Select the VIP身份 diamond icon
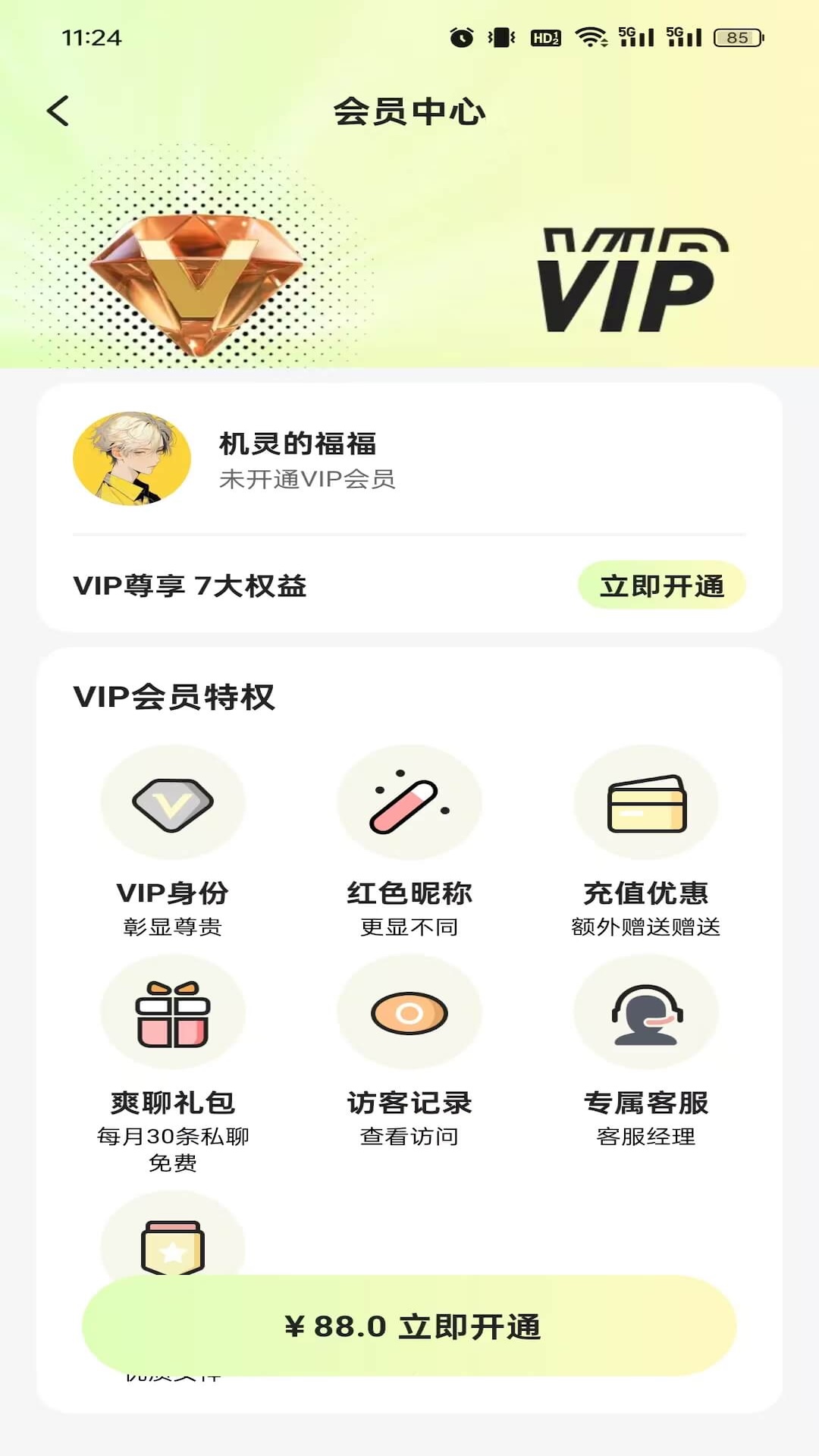The width and height of the screenshot is (819, 1456). tap(173, 803)
